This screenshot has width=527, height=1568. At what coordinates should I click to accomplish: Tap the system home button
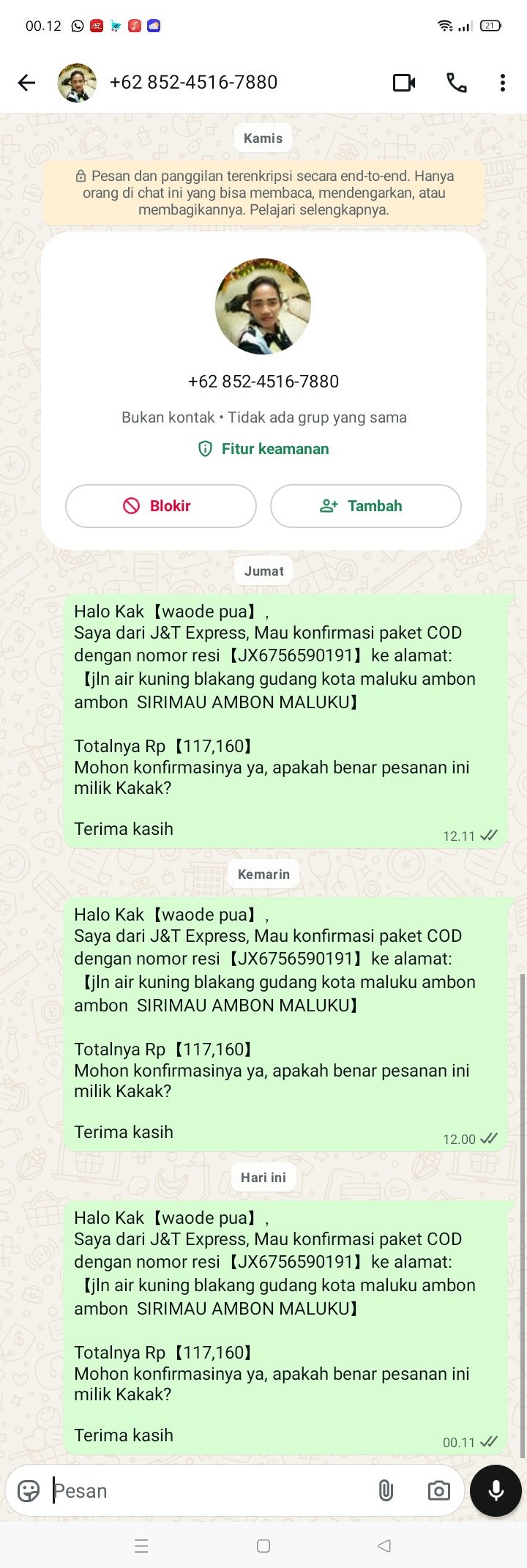point(263,1546)
